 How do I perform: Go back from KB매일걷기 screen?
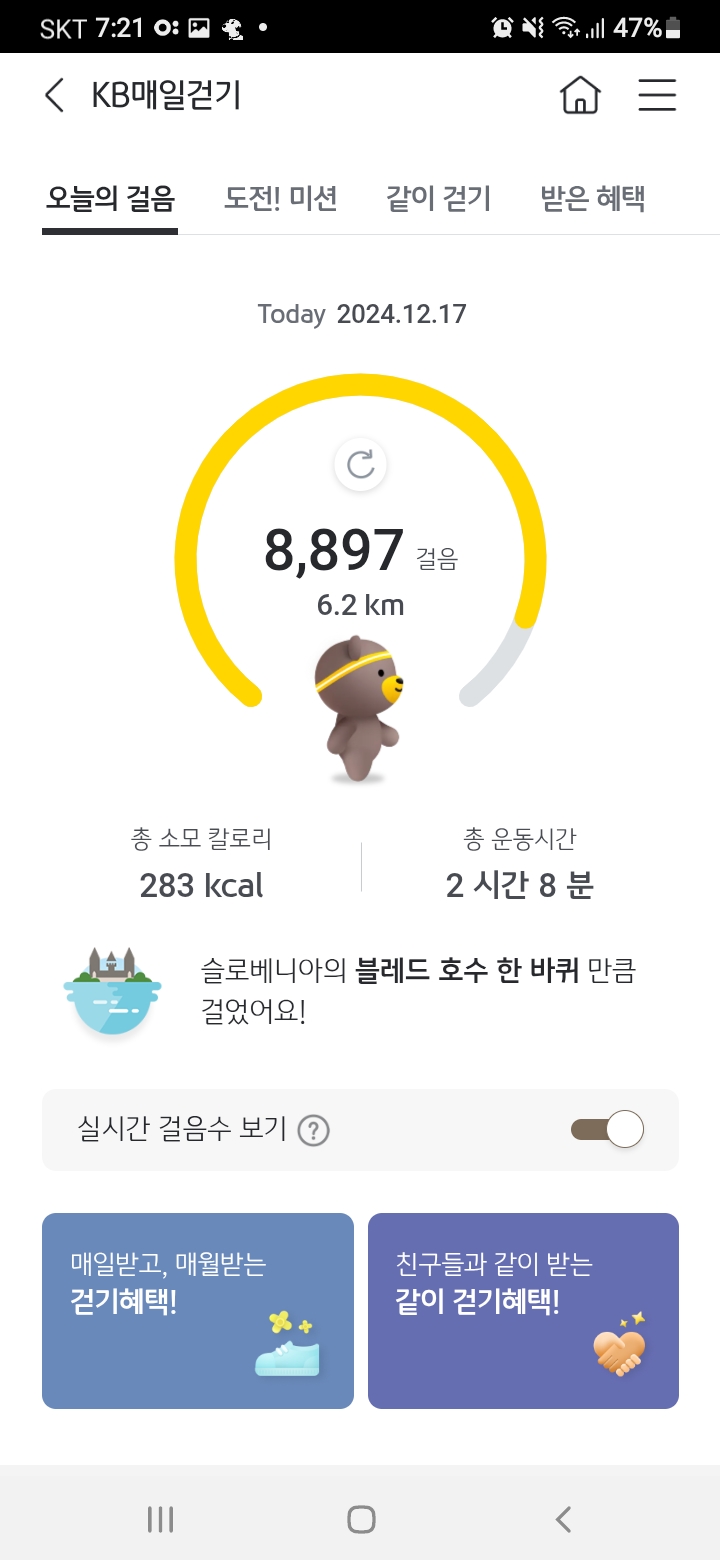click(54, 96)
